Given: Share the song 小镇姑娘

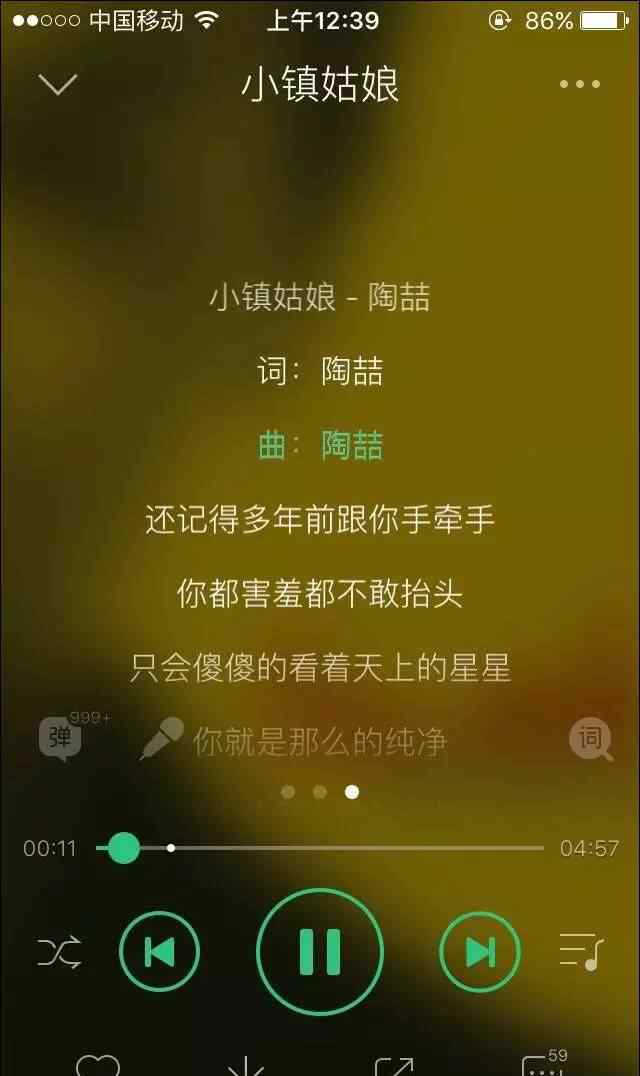Looking at the screenshot, I should click(394, 1066).
